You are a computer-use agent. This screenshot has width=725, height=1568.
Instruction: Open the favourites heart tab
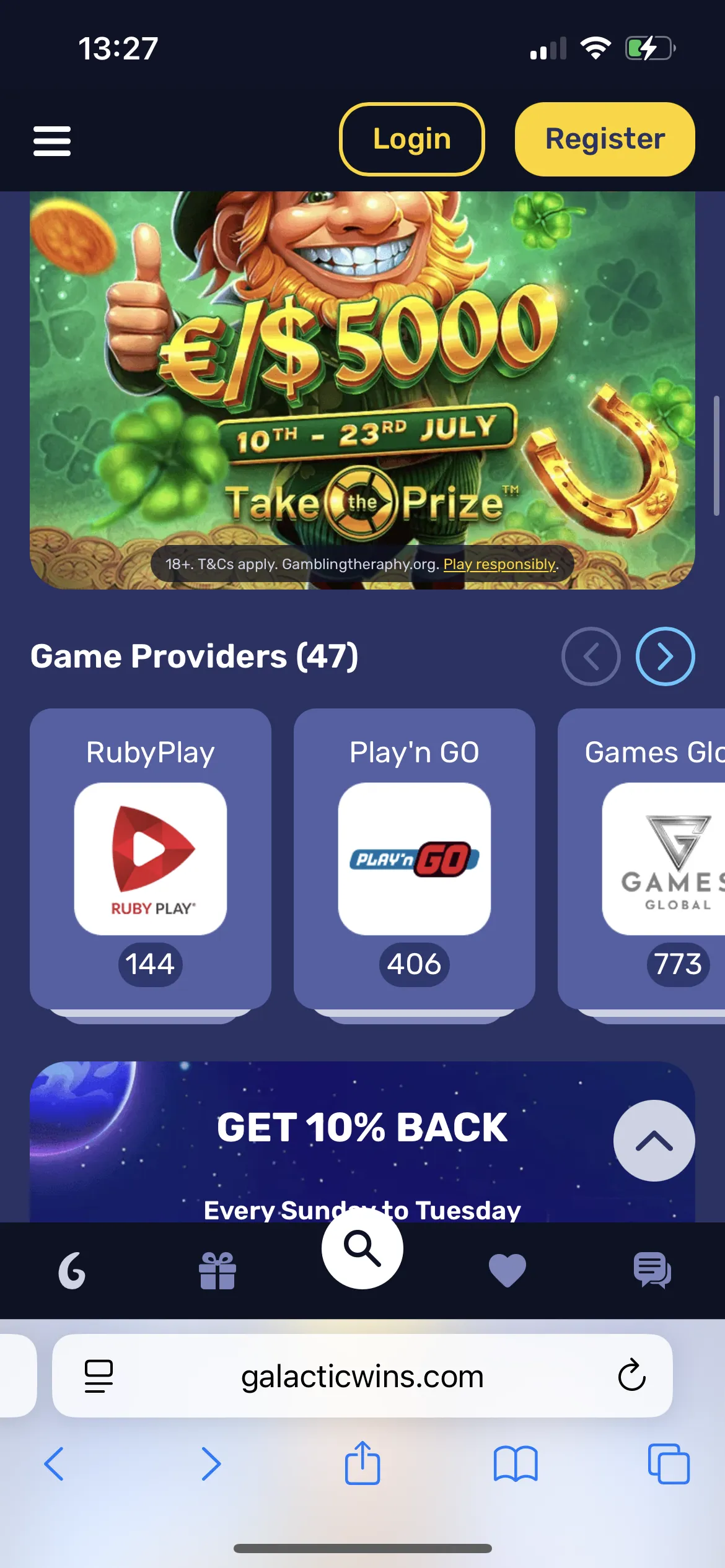507,1271
